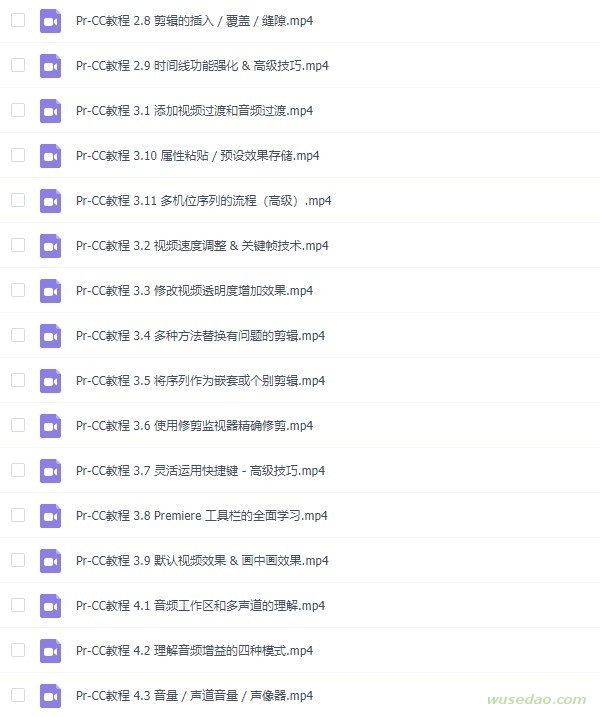
Task: Select the checkbox for 4.1 音频工作区和多声道的理解
Action: [18, 605]
